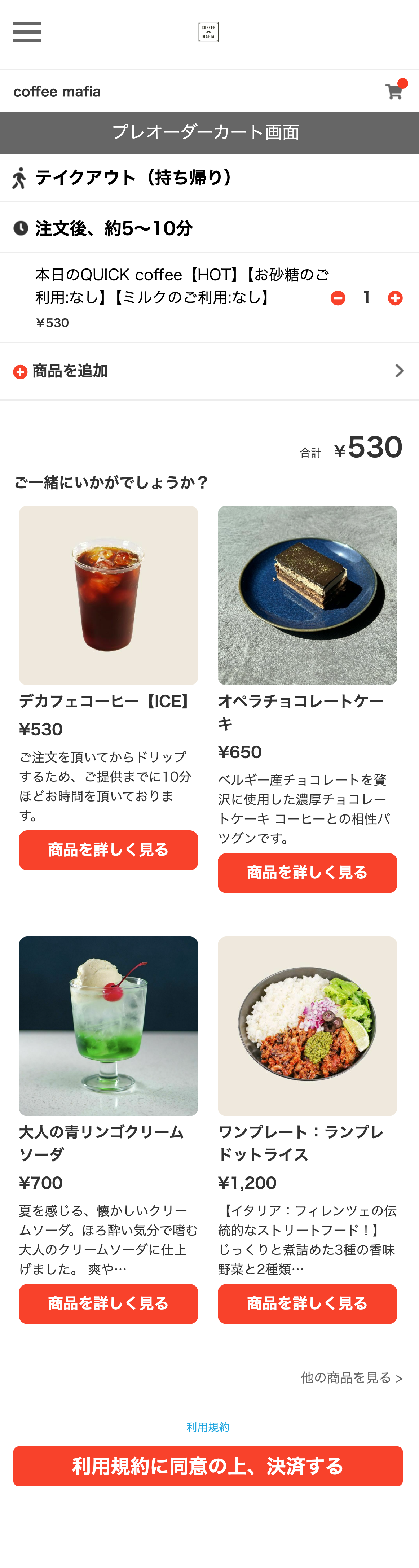
Task: Open the ランプレドットライス plate image
Action: [x=307, y=1026]
